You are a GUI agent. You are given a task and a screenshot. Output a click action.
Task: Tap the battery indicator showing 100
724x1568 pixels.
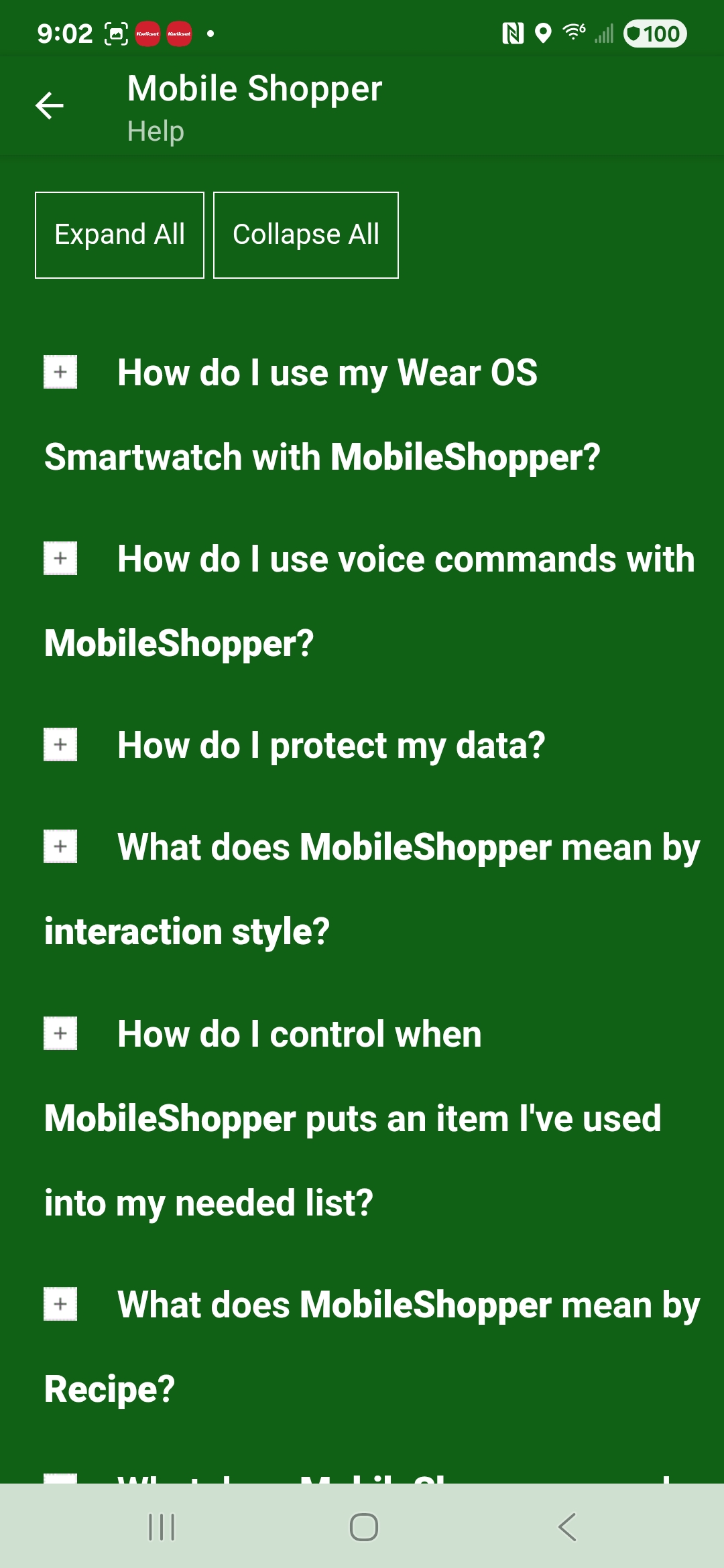[655, 32]
